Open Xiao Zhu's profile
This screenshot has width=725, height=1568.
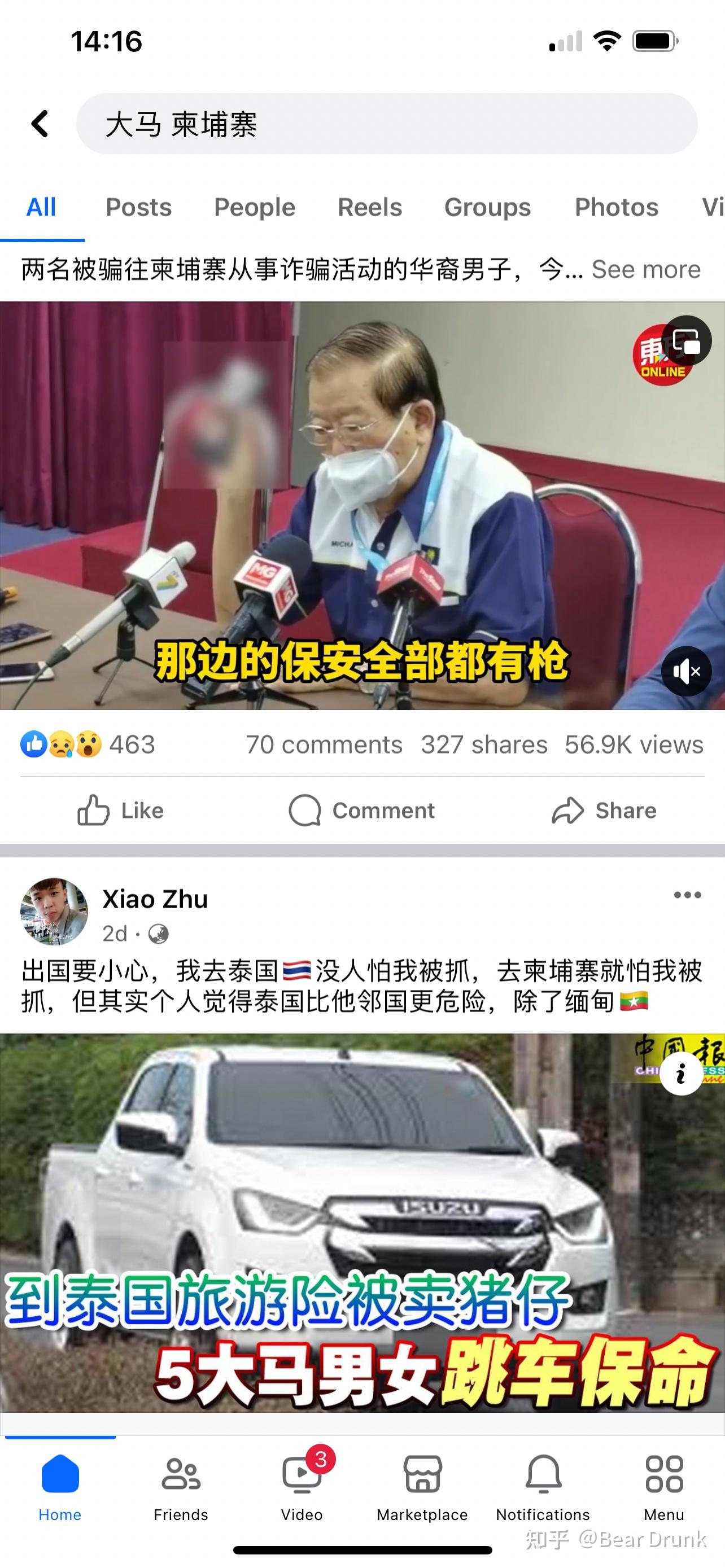click(x=155, y=899)
